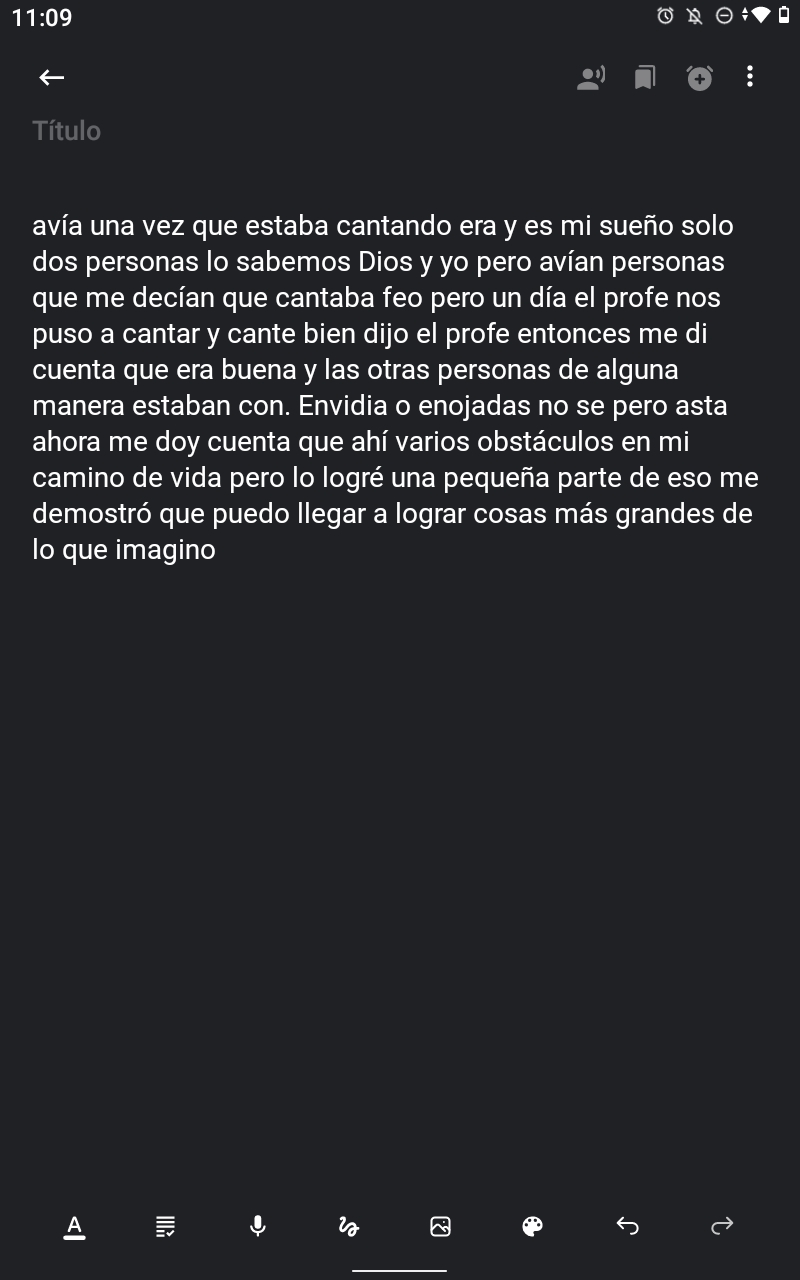The image size is (800, 1280).
Task: Go back using the arrow icon
Action: 51,77
